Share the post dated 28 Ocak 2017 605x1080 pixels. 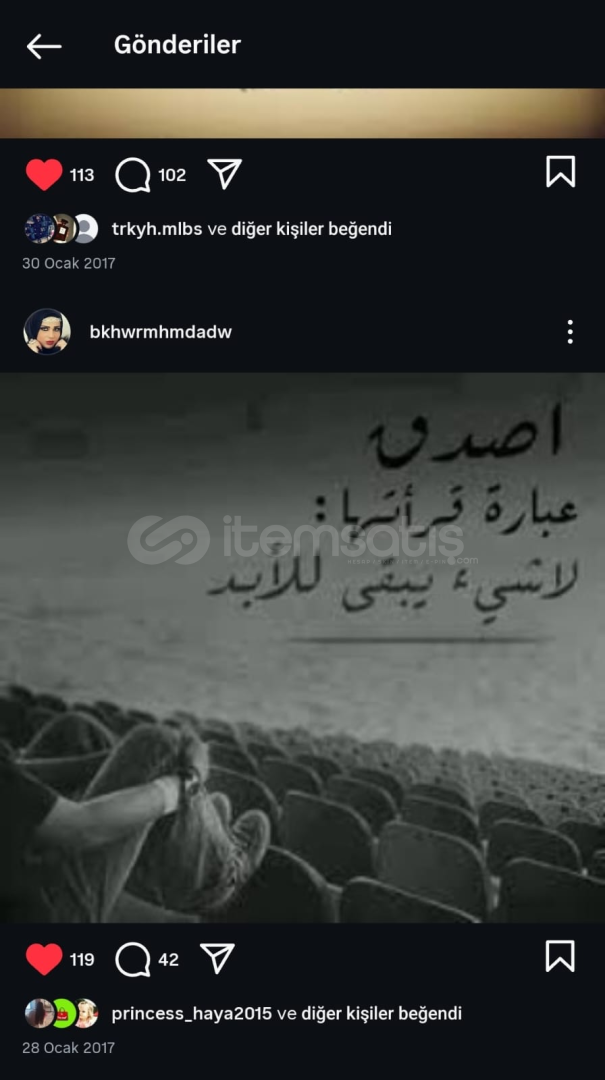coord(217,958)
